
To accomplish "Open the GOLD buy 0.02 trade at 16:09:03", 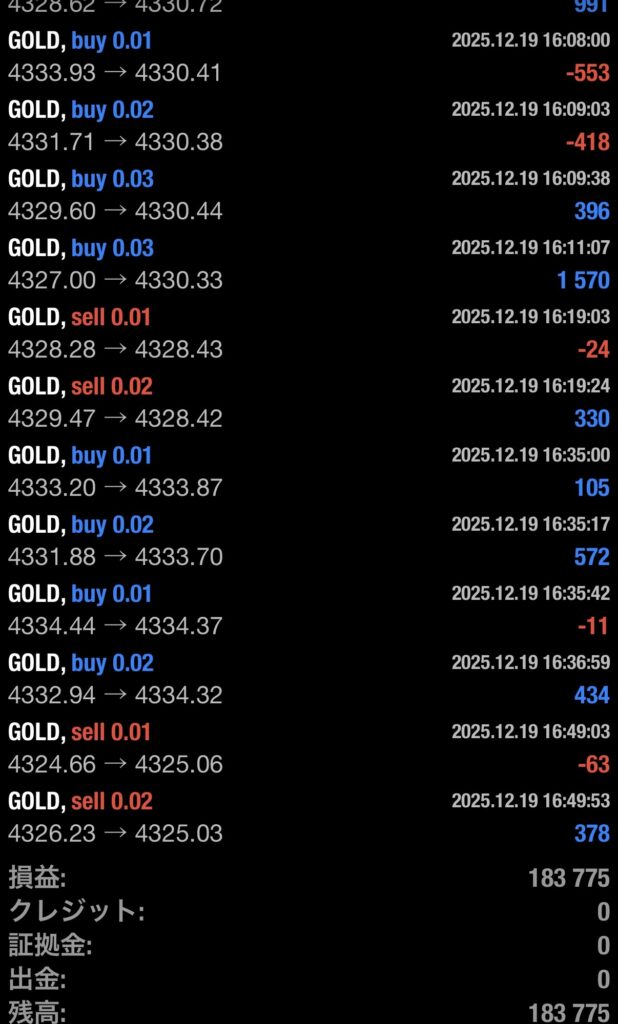I will coord(308,126).
